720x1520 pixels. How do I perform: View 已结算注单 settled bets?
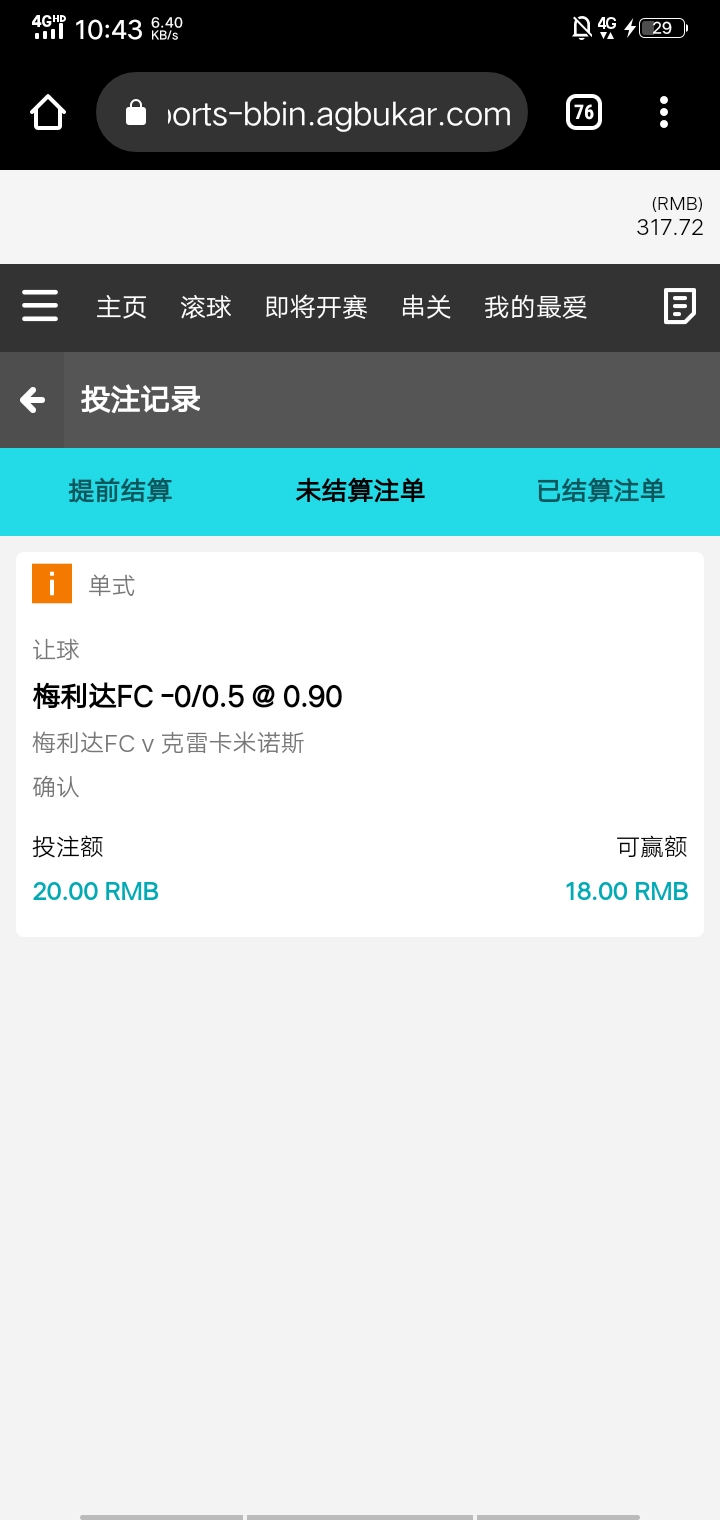click(600, 491)
